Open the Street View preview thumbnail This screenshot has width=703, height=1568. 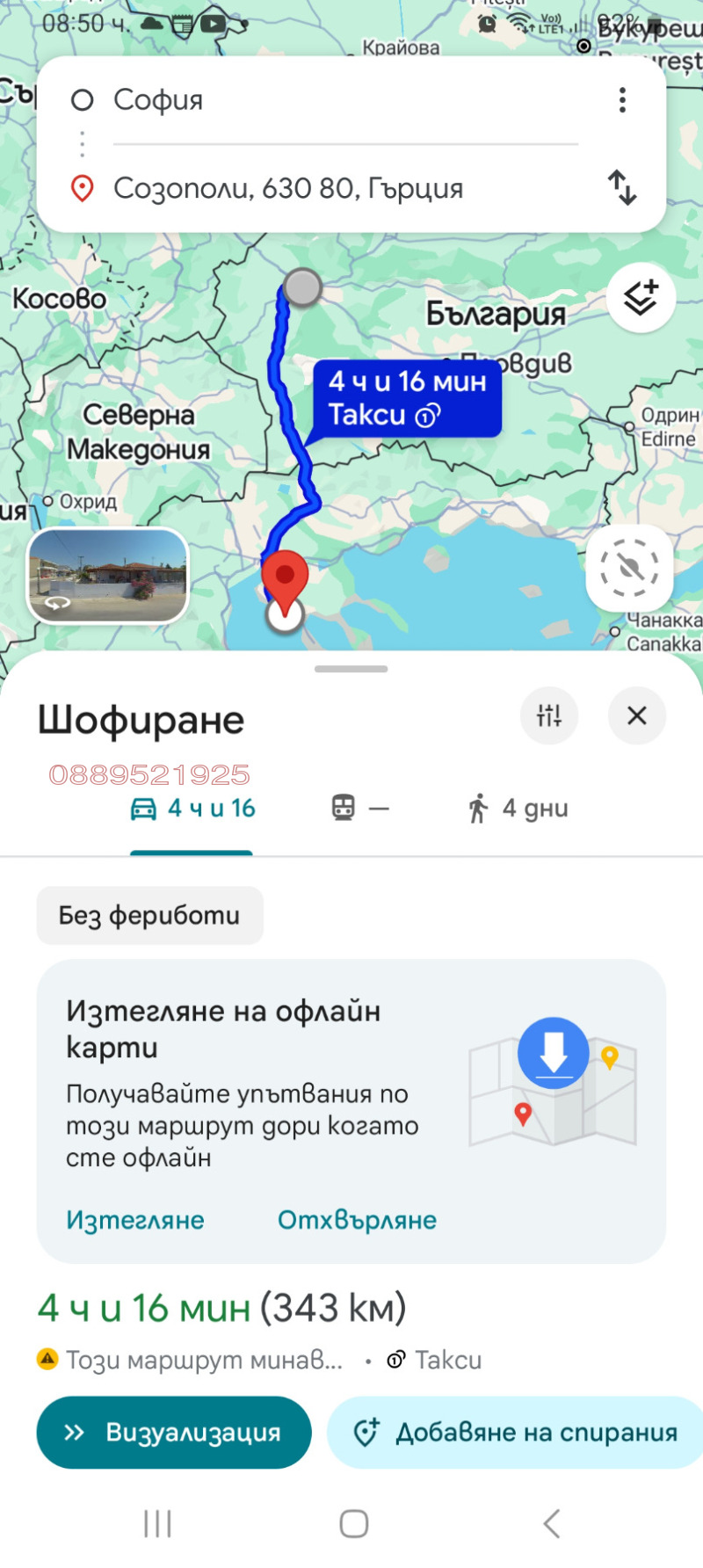coord(107,576)
